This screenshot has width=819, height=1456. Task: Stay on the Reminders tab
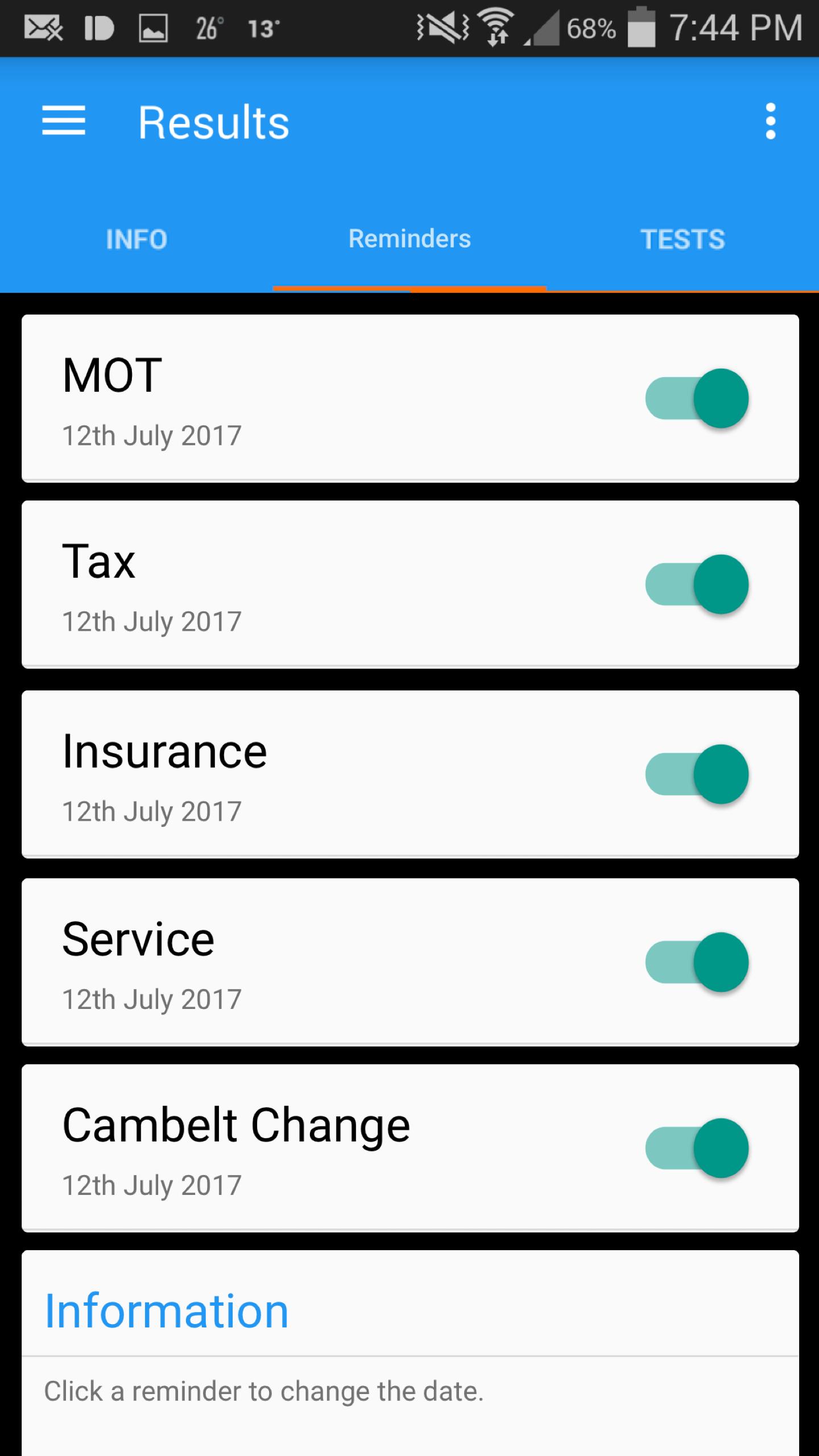409,239
